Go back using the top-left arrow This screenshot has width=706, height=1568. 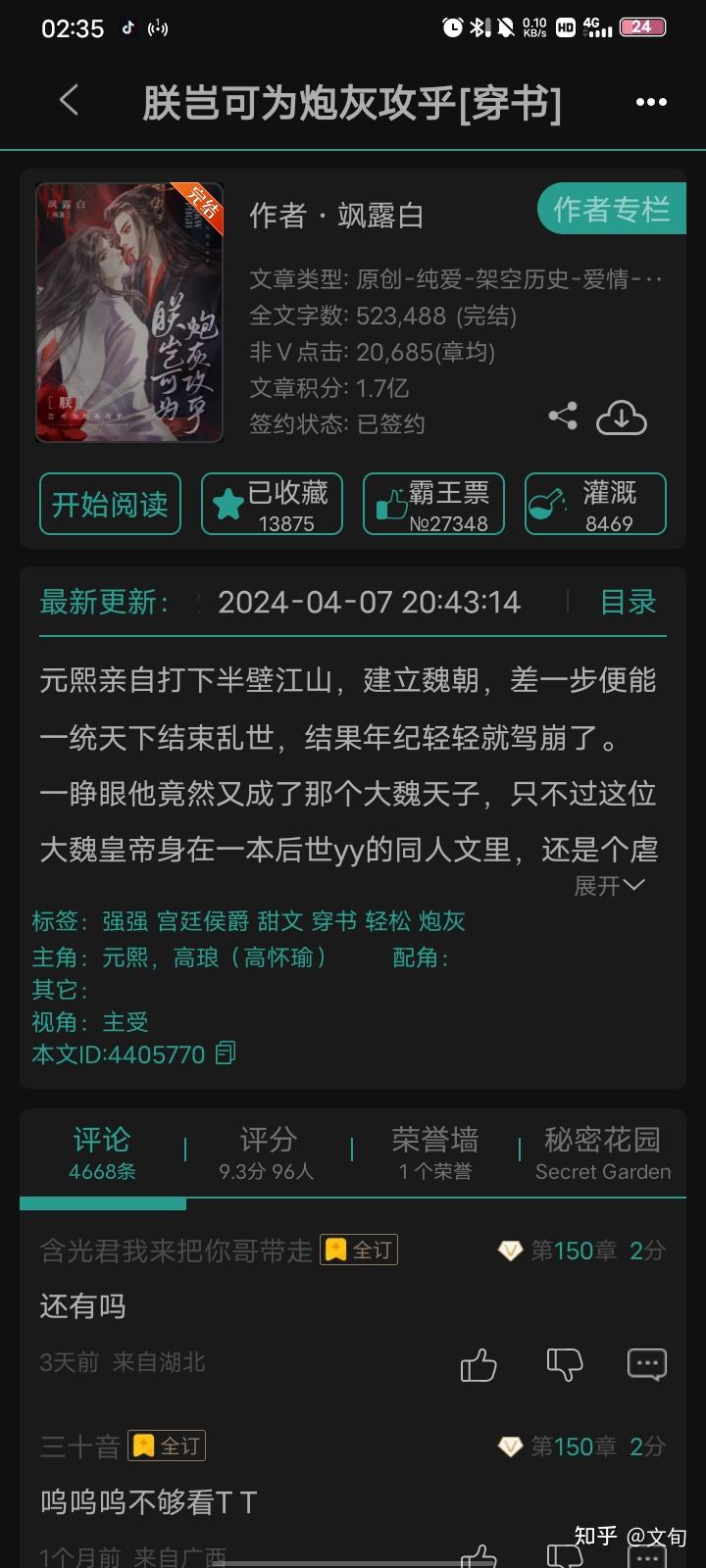[x=69, y=100]
